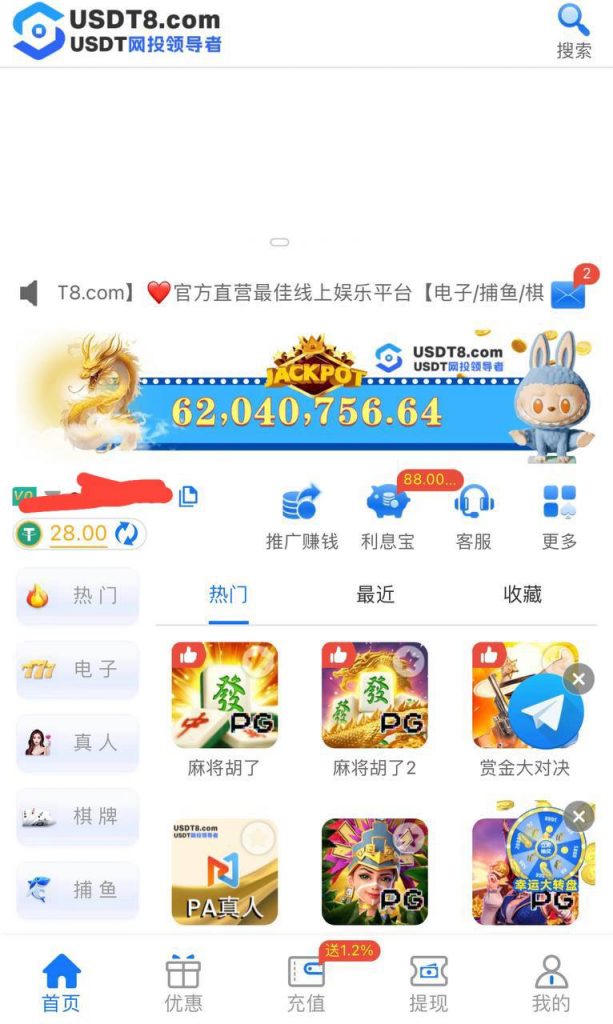Switch to the 最近 tab
This screenshot has height=1024, width=613.
[375, 594]
